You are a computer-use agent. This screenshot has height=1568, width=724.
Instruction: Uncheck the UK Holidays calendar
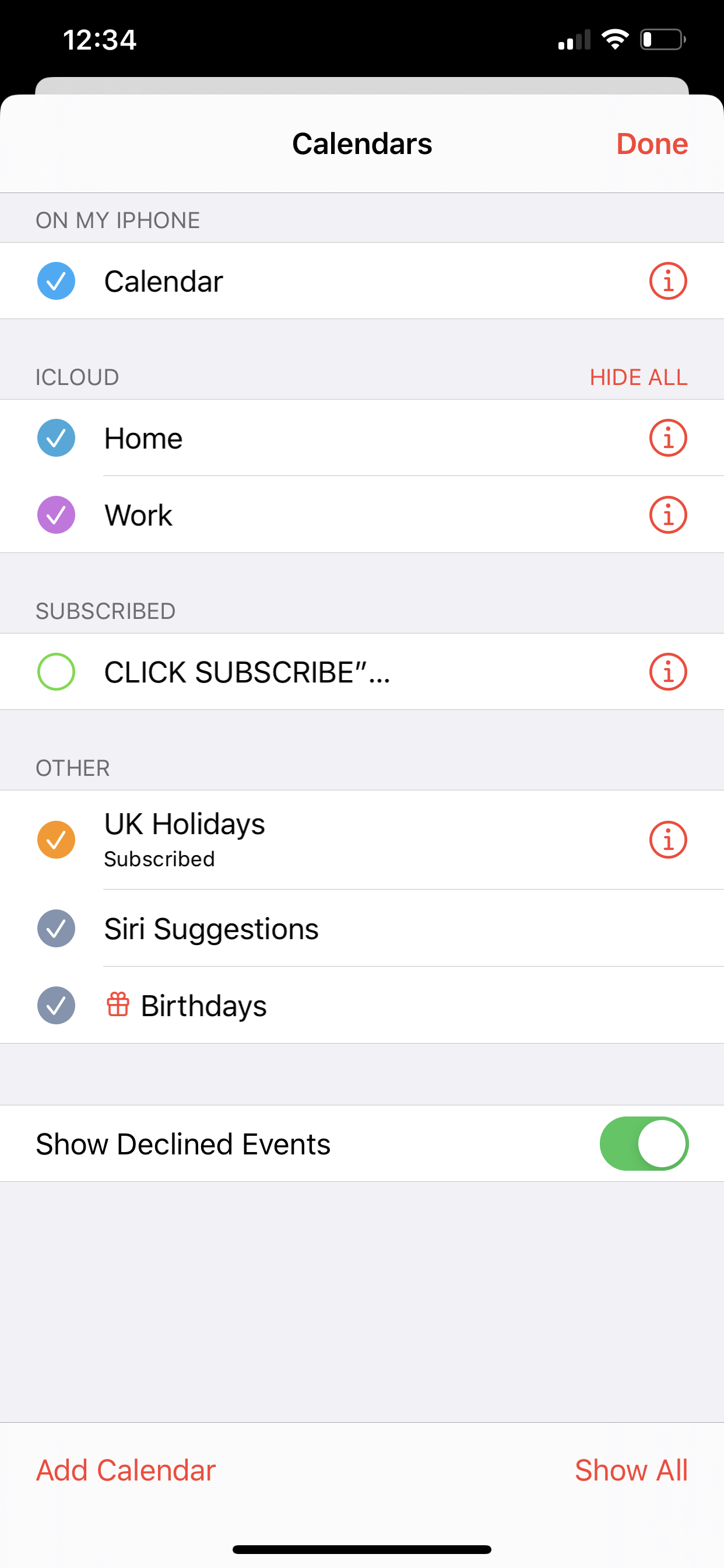point(56,840)
